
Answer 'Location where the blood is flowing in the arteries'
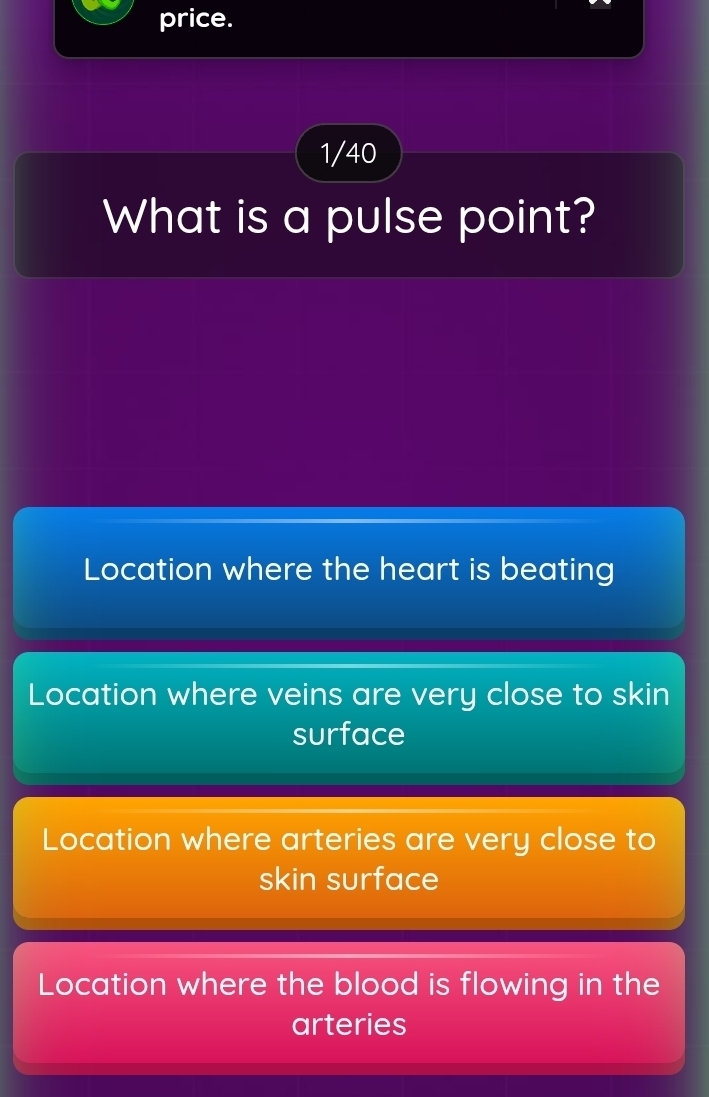[x=349, y=1003]
